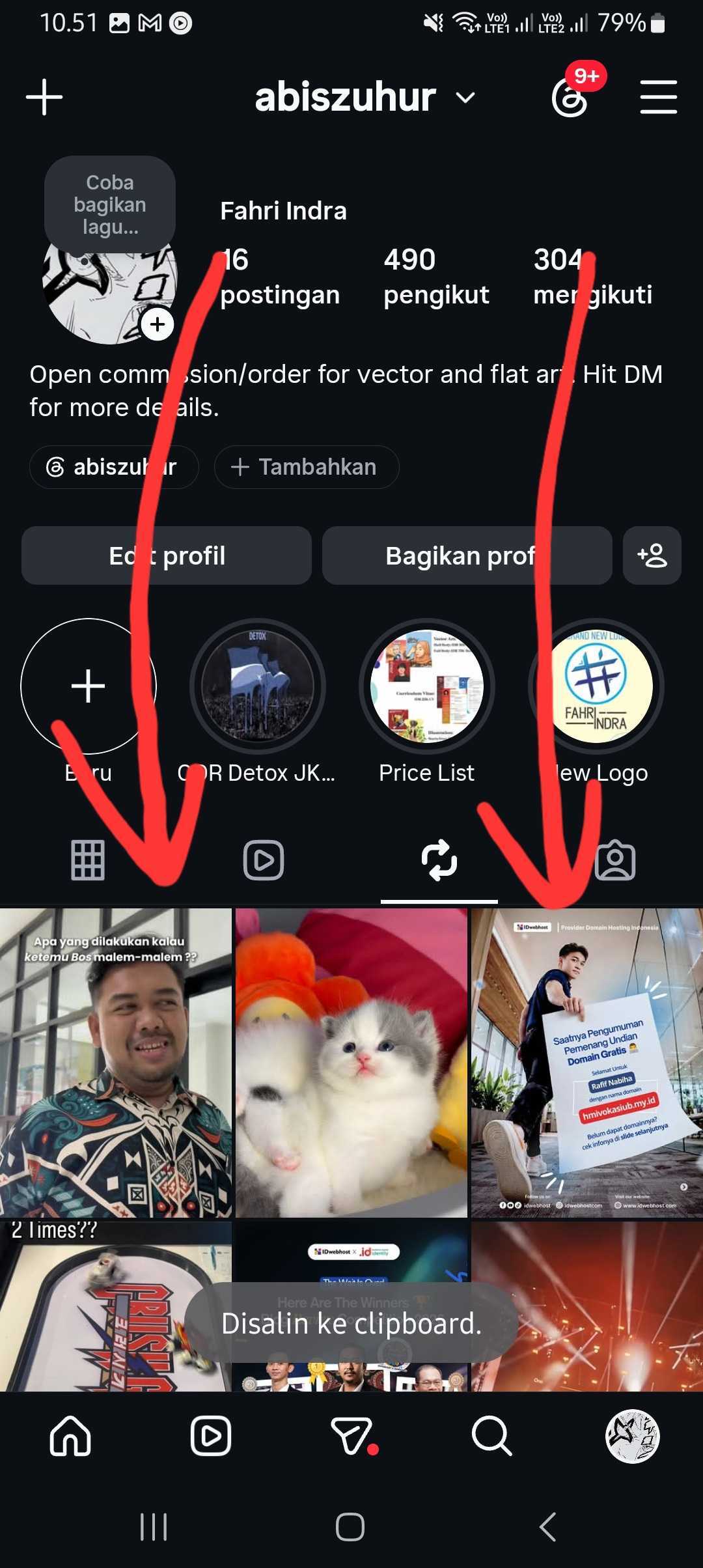Screen dimensions: 703x1568
Task: Open discover people add-person button
Action: point(652,555)
